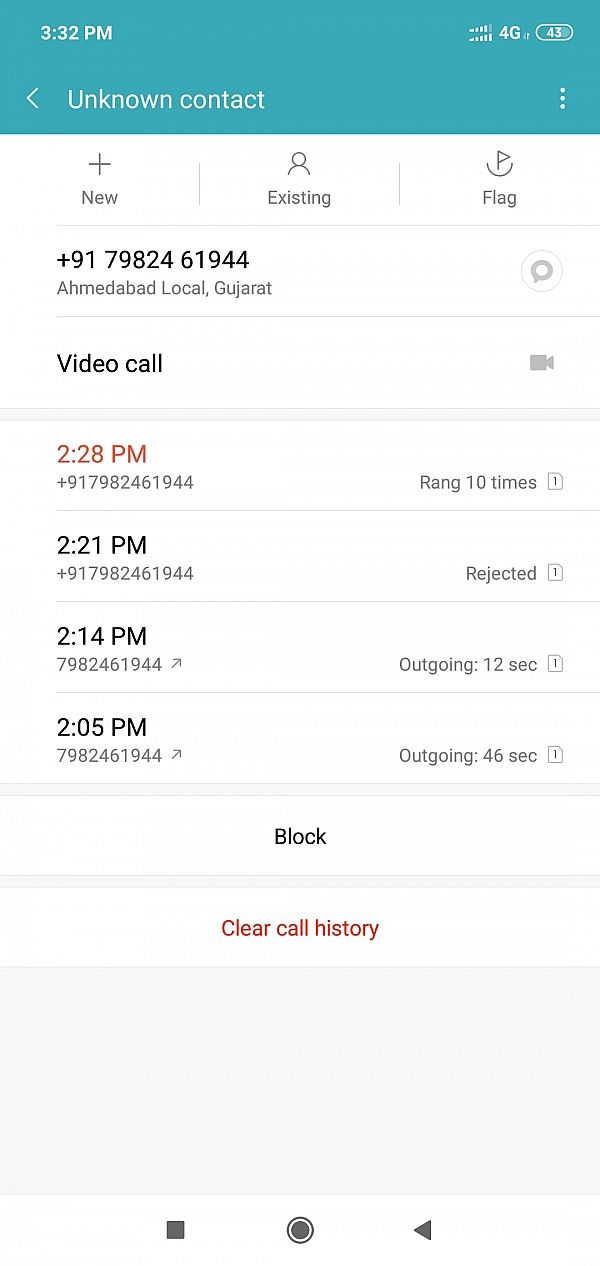
Task: Block this number
Action: [300, 836]
